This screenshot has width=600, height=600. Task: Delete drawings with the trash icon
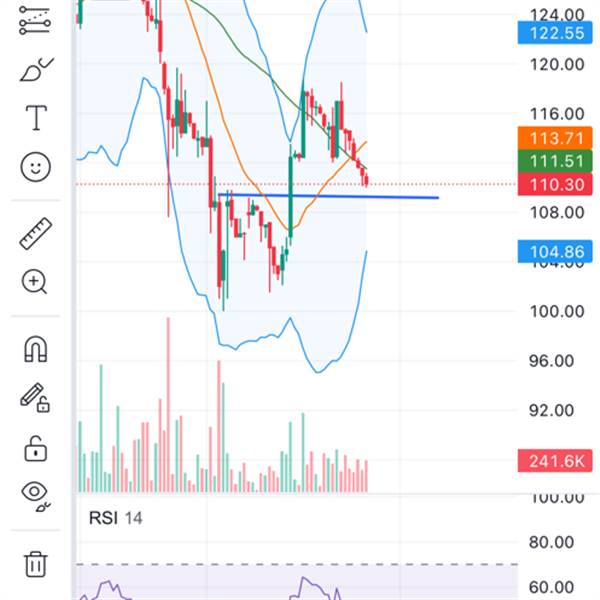pyautogui.click(x=36, y=563)
